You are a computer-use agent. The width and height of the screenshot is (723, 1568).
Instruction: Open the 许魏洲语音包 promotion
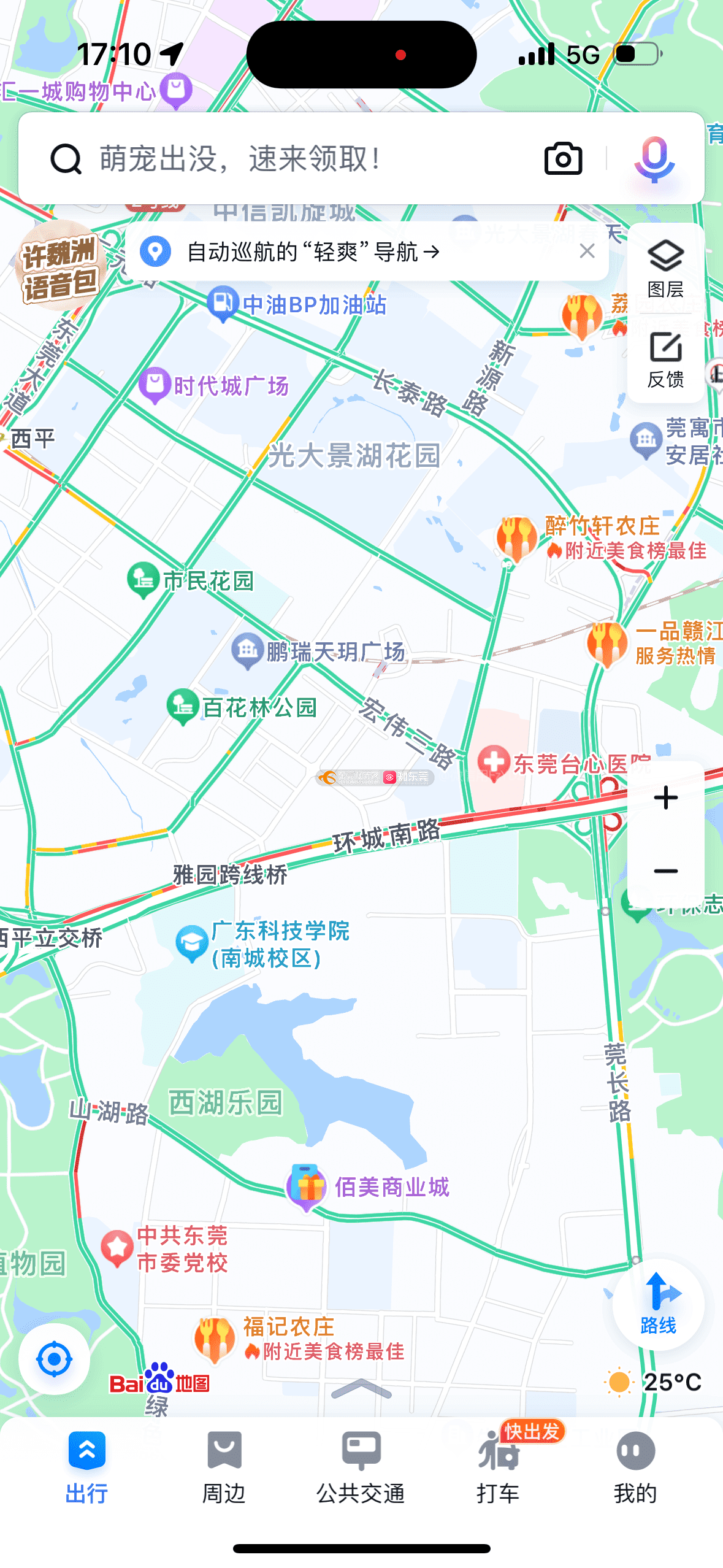pyautogui.click(x=59, y=267)
